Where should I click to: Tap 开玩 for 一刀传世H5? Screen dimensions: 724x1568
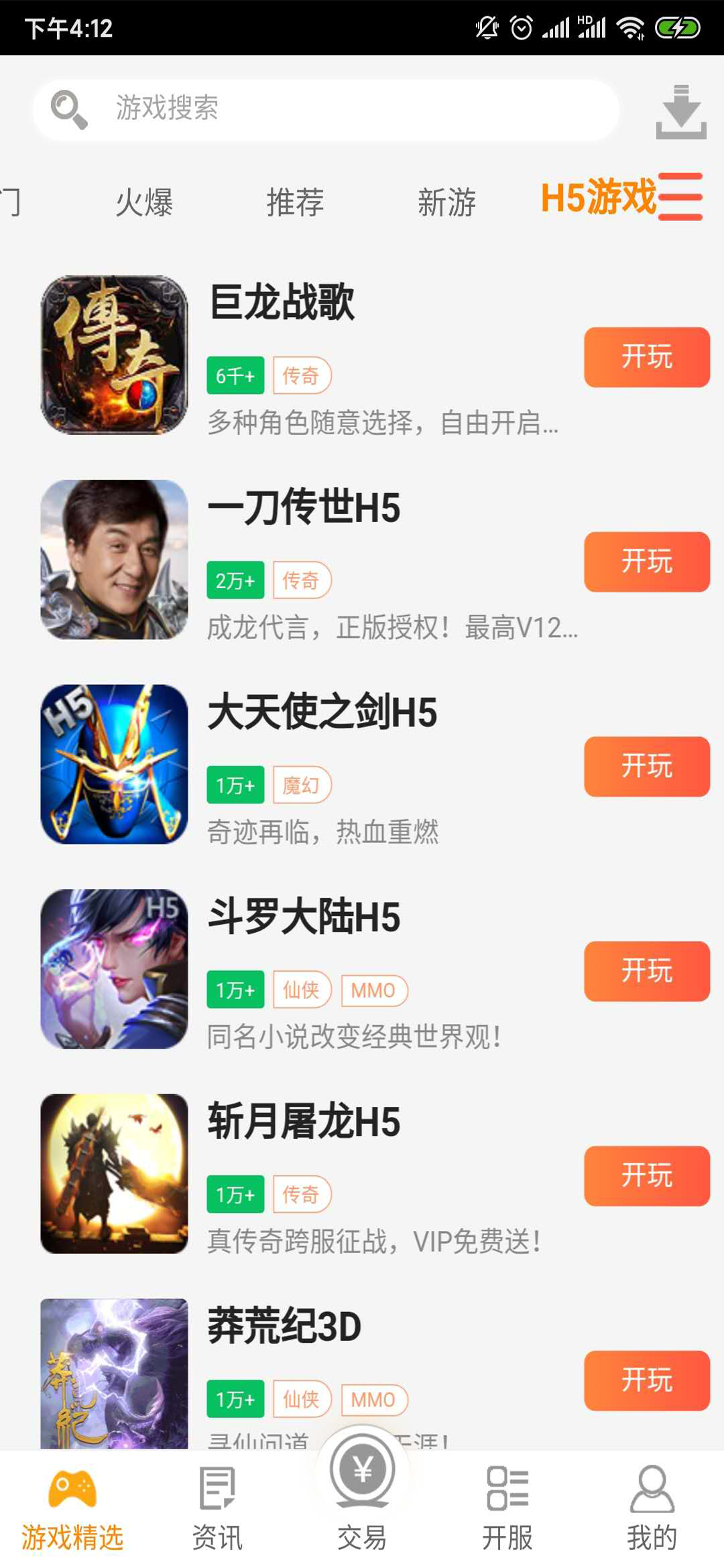646,562
